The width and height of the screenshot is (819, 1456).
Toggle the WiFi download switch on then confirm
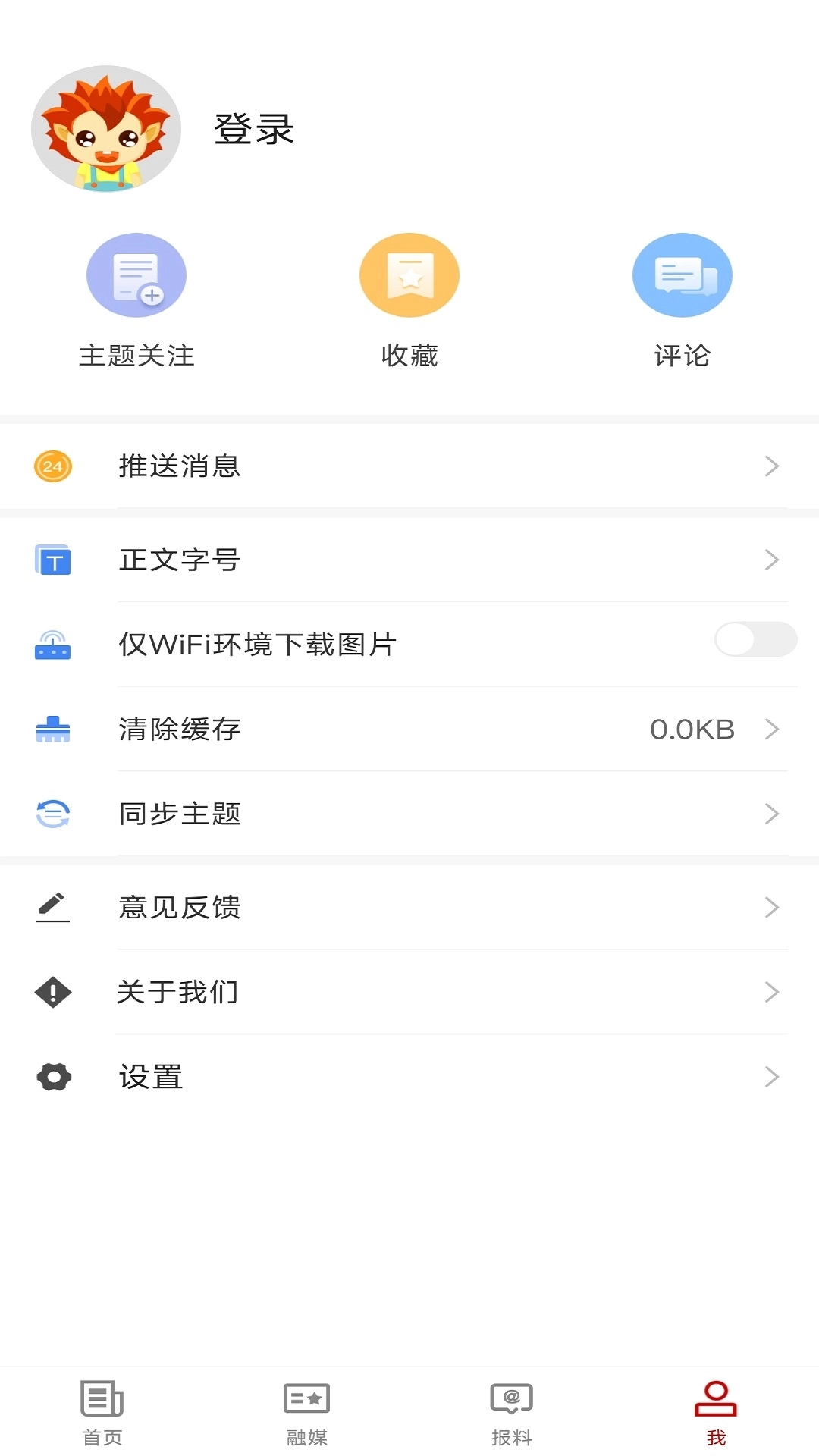pyautogui.click(x=755, y=639)
